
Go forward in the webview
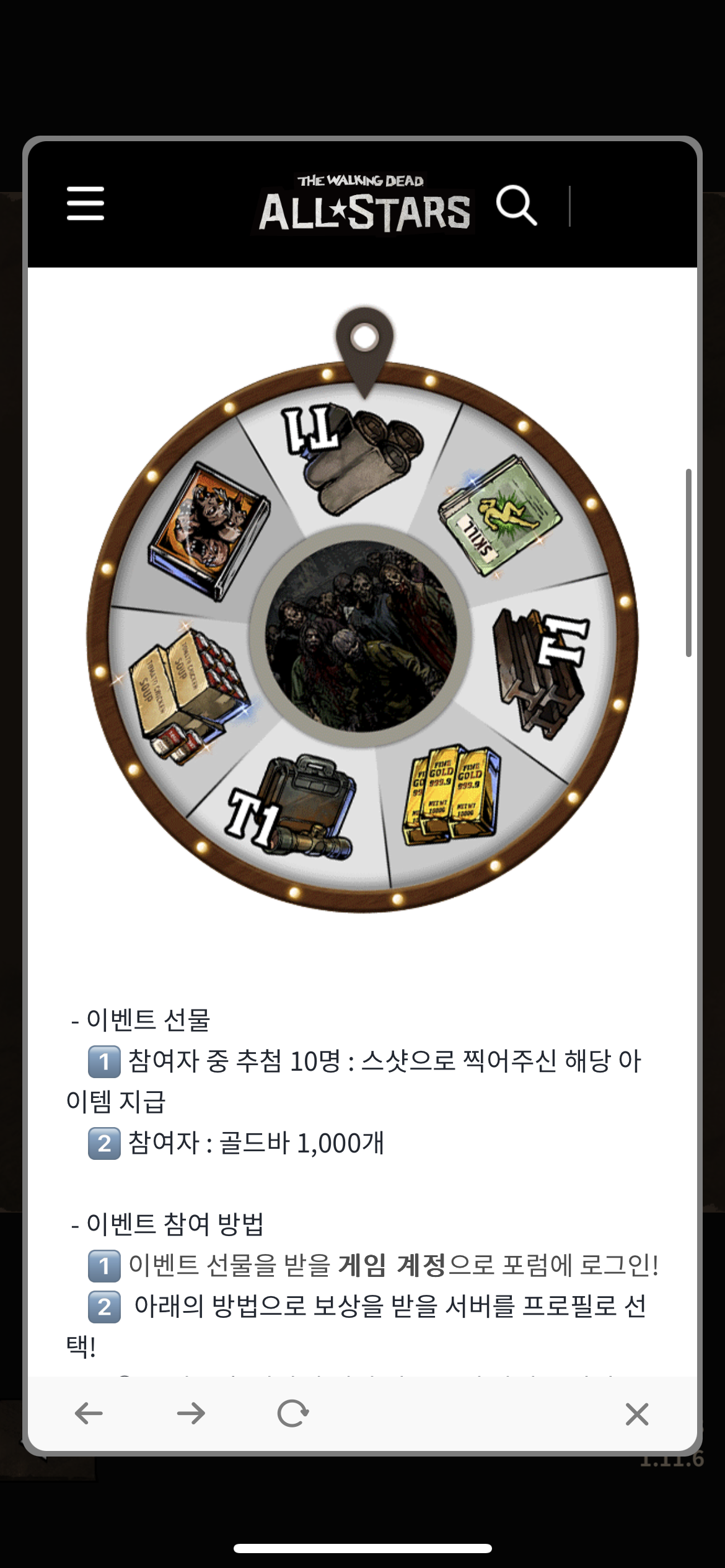[x=190, y=1413]
